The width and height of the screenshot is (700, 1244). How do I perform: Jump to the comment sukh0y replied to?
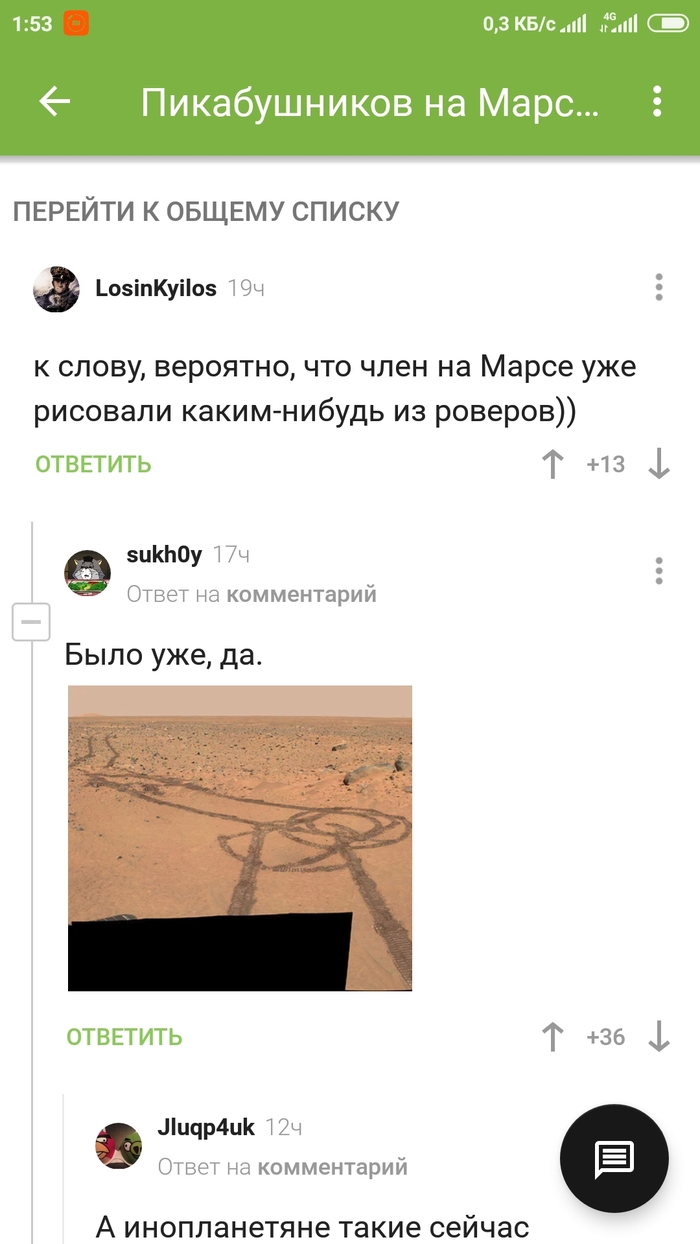(301, 595)
